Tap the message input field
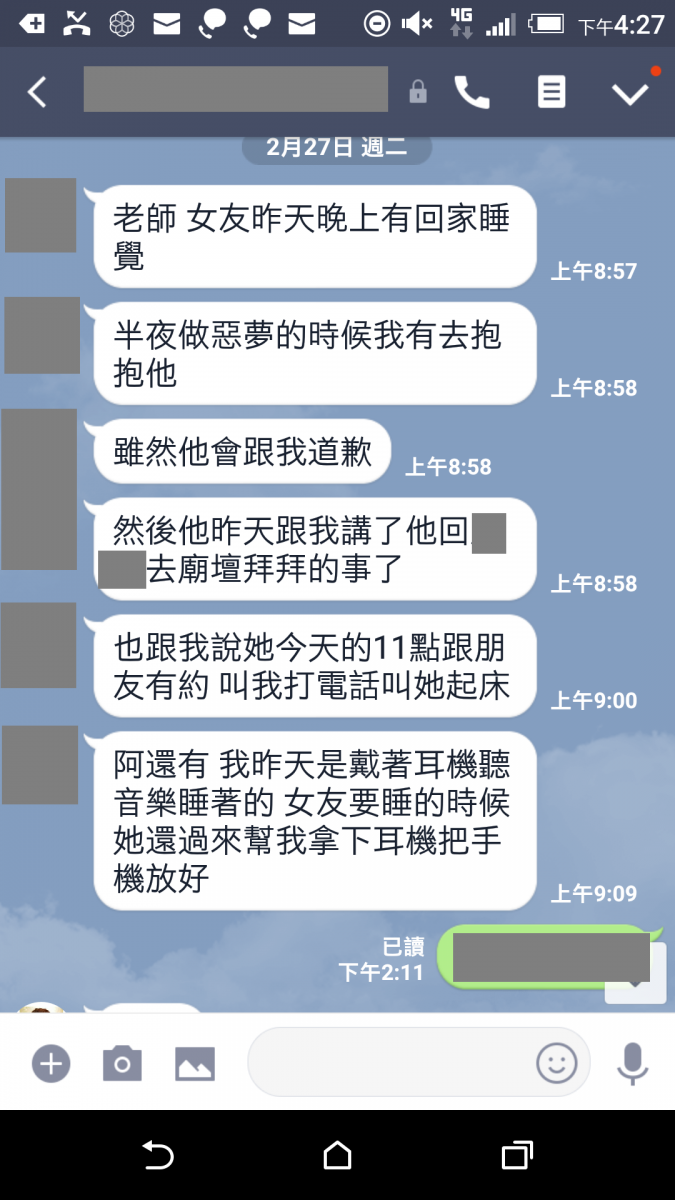 (390, 1062)
